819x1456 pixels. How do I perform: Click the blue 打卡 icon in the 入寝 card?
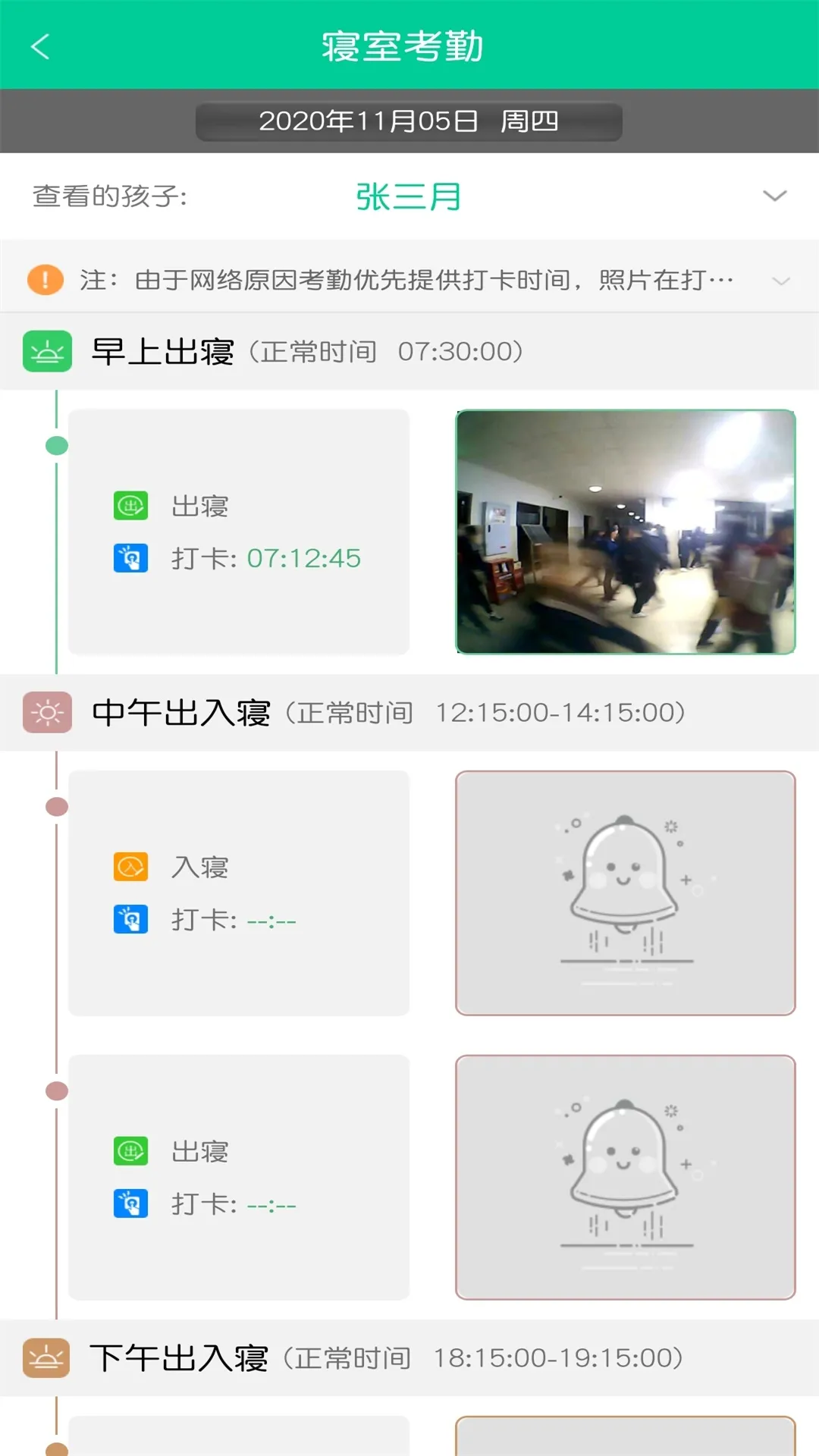130,919
